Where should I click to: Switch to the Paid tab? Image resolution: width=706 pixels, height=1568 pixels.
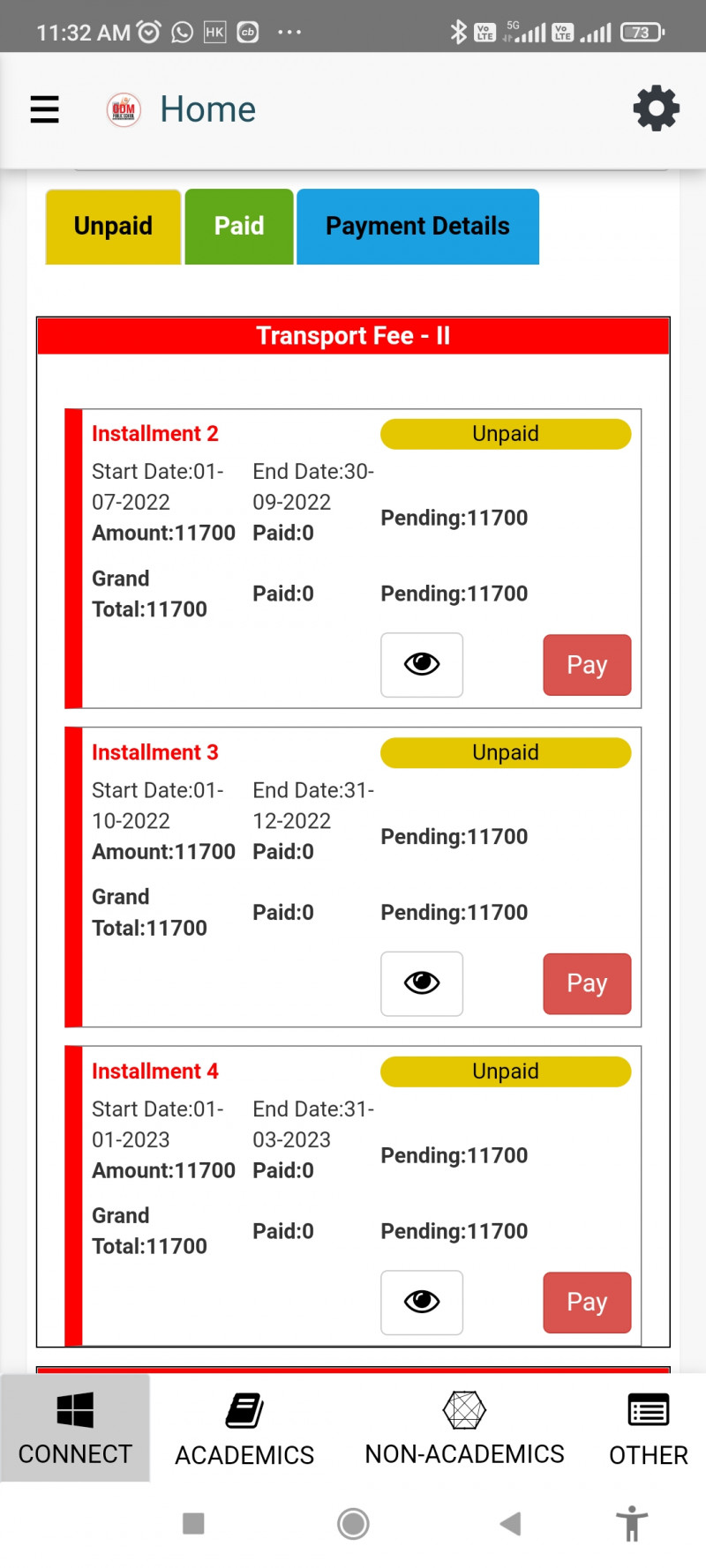click(x=239, y=227)
